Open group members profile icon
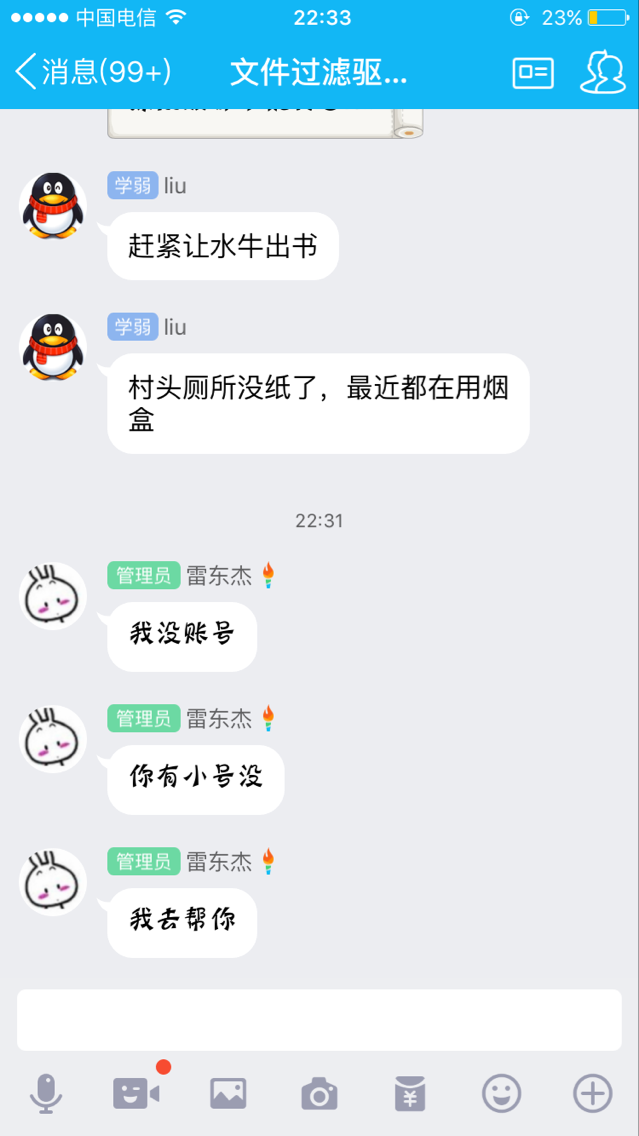Screen dimensions: 639x1136 pyautogui.click(x=602, y=72)
